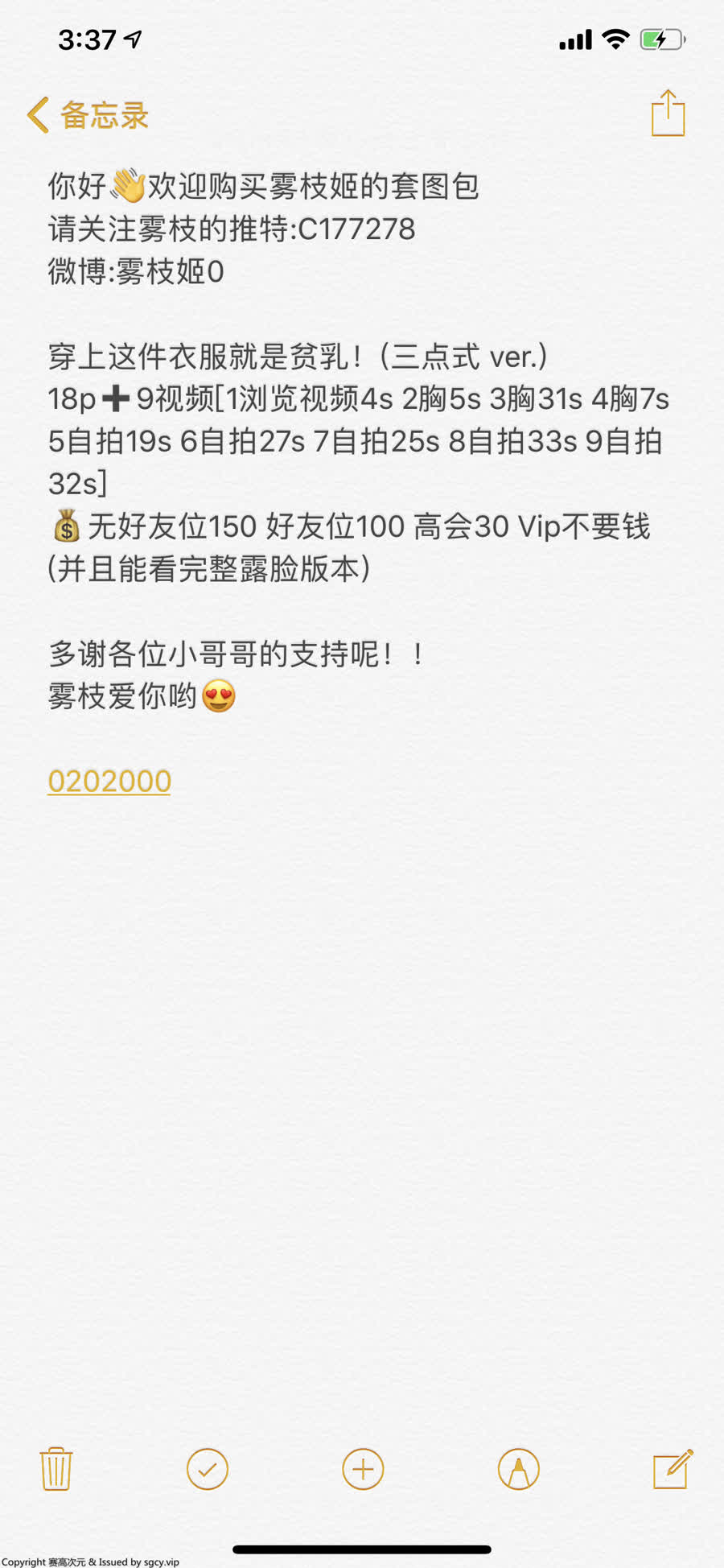Compose a new note
The width and height of the screenshot is (724, 1568).
click(x=672, y=1468)
